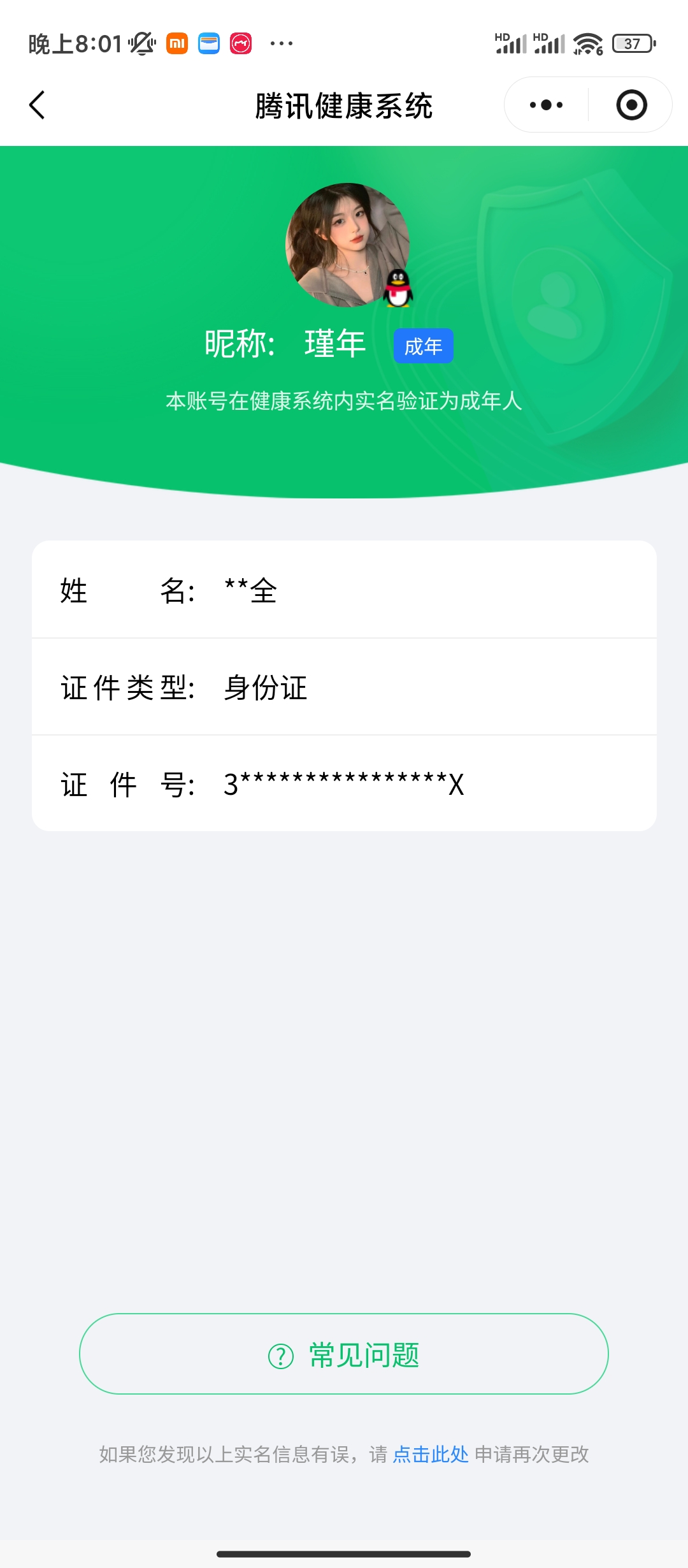Go back from 腾讯健康系统 page
Screen dimensions: 688x1568
38,105
